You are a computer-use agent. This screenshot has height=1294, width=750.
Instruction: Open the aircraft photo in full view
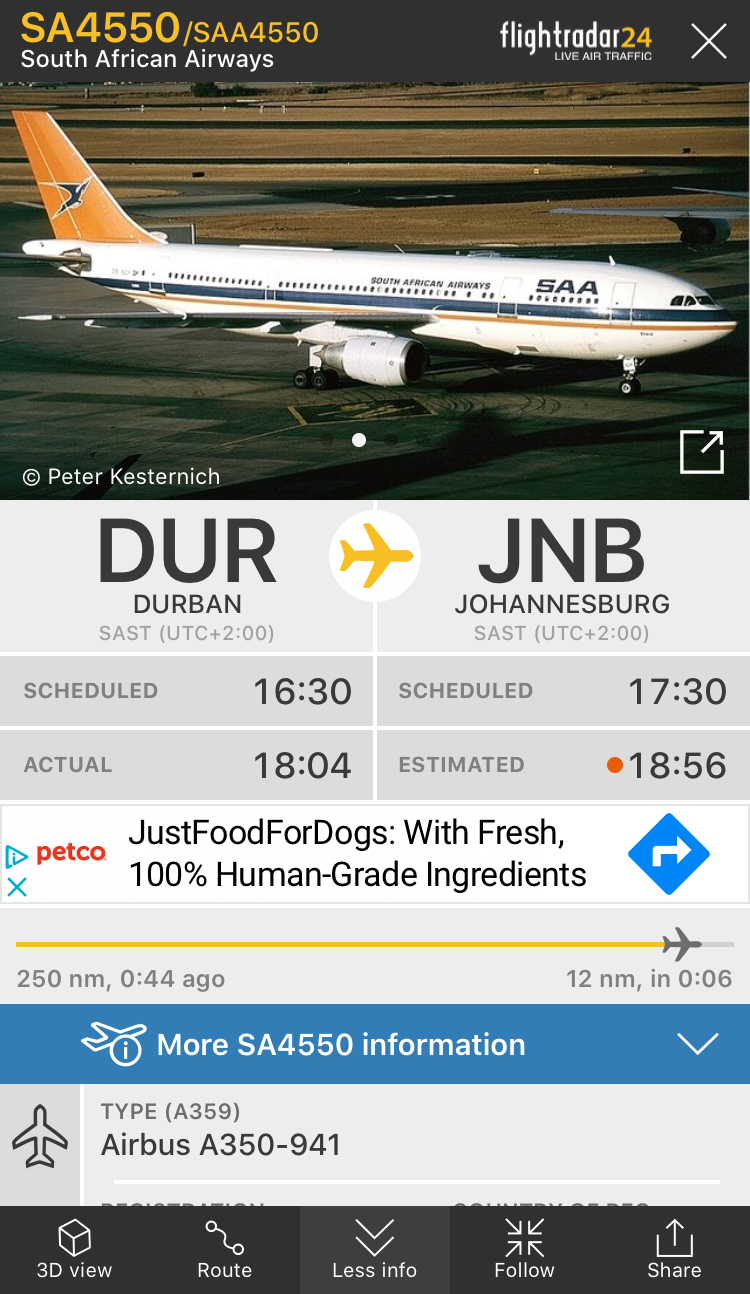[701, 452]
